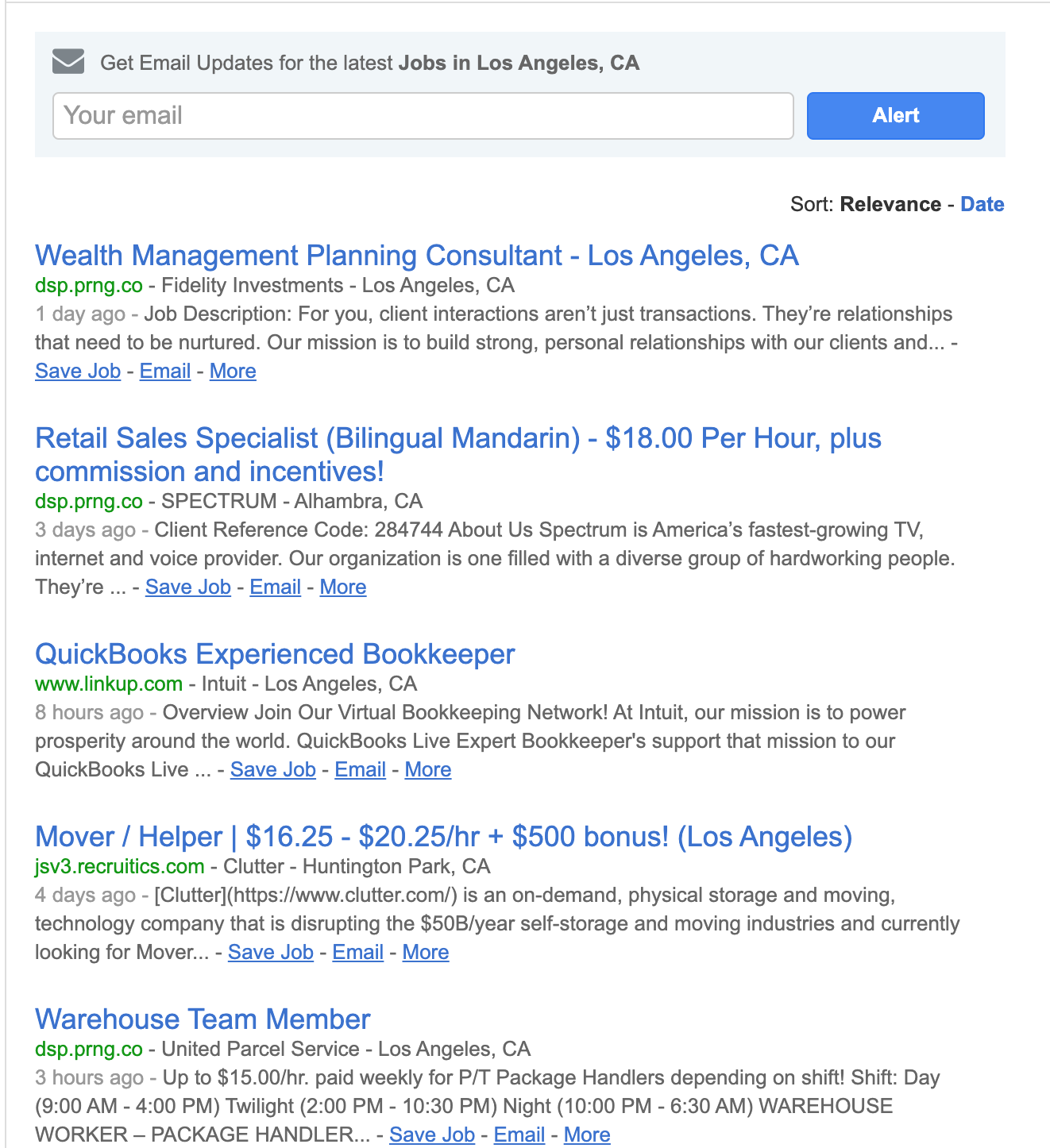Tap the blue Alert button
Image resolution: width=1050 pixels, height=1148 pixels.
[x=895, y=116]
